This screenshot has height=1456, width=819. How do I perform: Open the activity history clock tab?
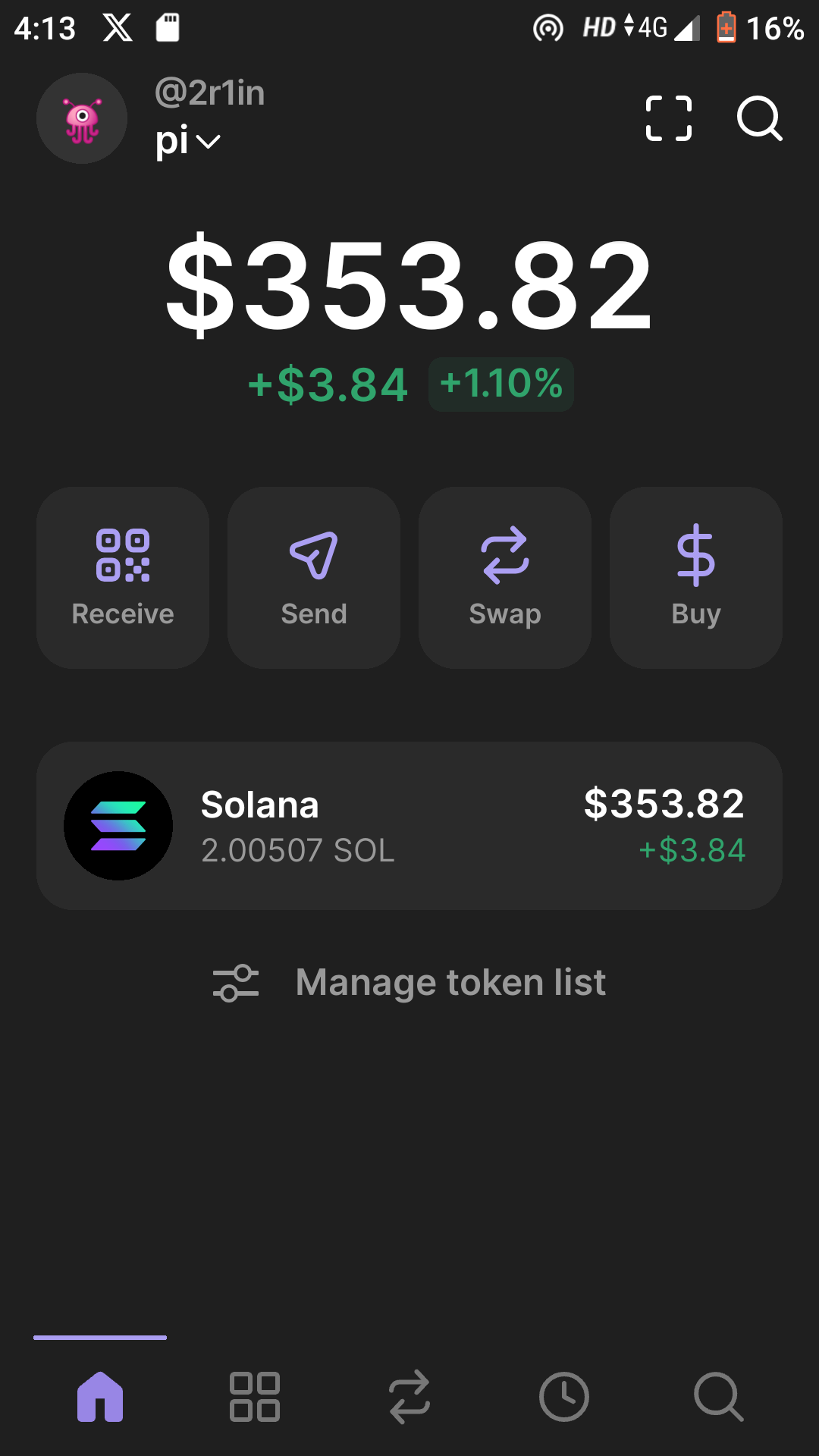(x=564, y=1396)
